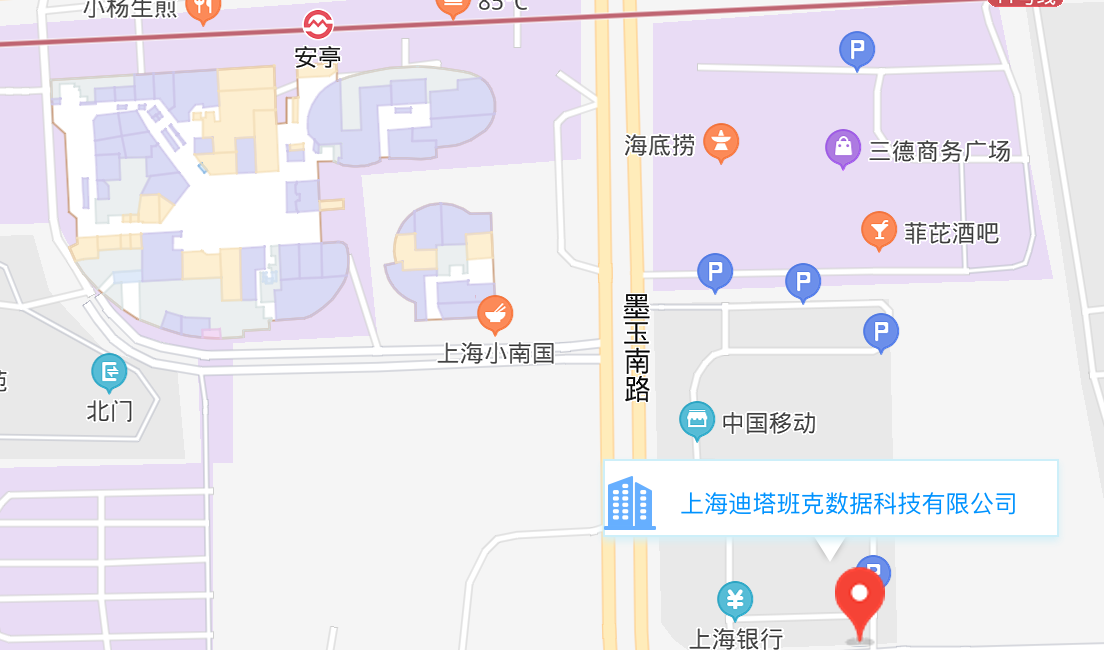Select the 三德商务广场 shopping marker
The image size is (1104, 650).
(843, 149)
